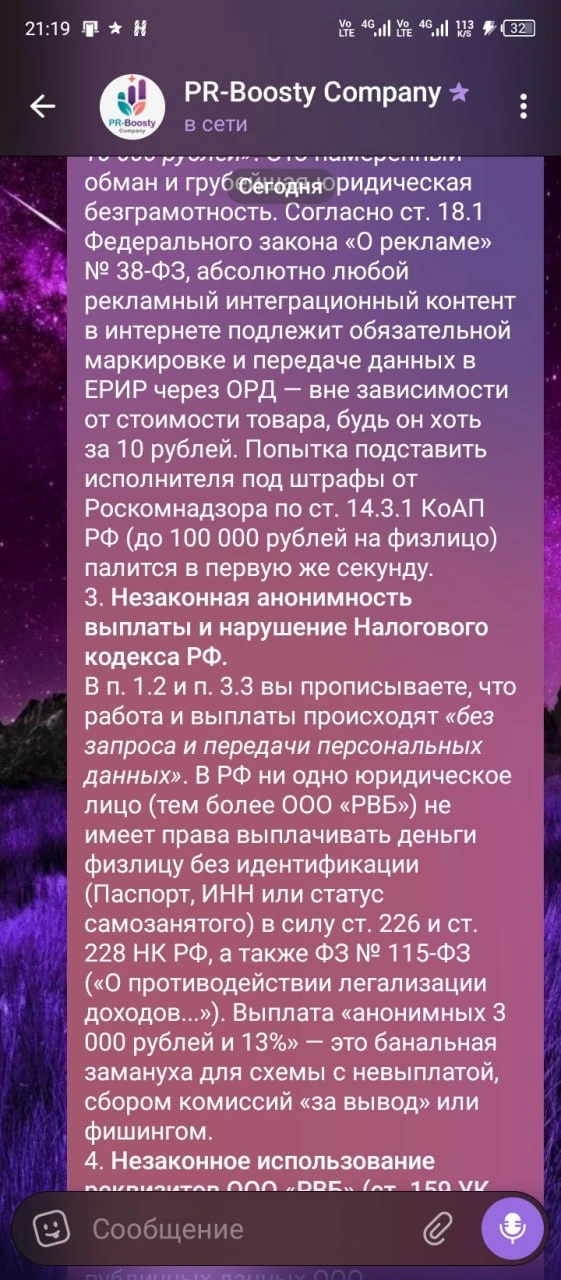Open the chat overflow menu
The height and width of the screenshot is (1280, 561).
(x=523, y=106)
